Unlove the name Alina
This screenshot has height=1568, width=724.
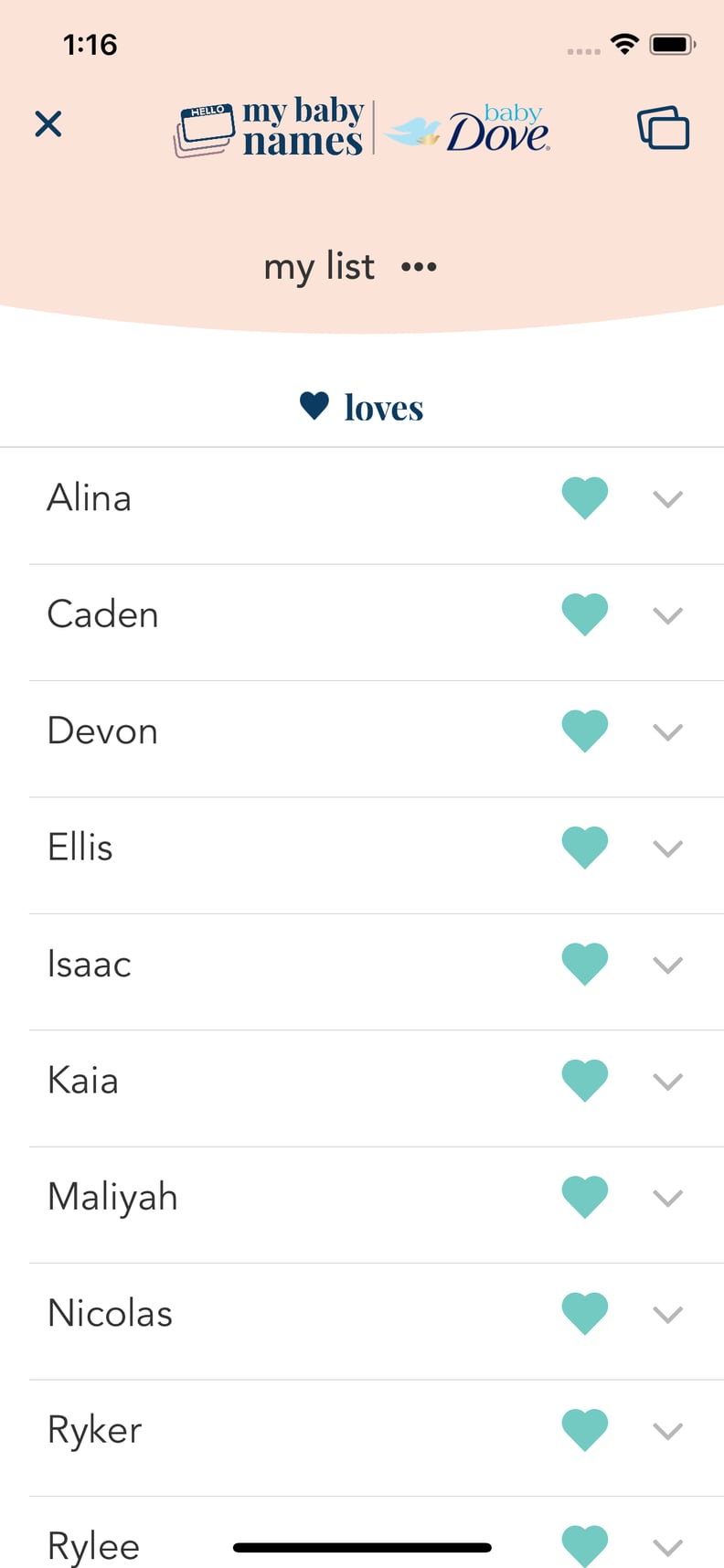584,498
